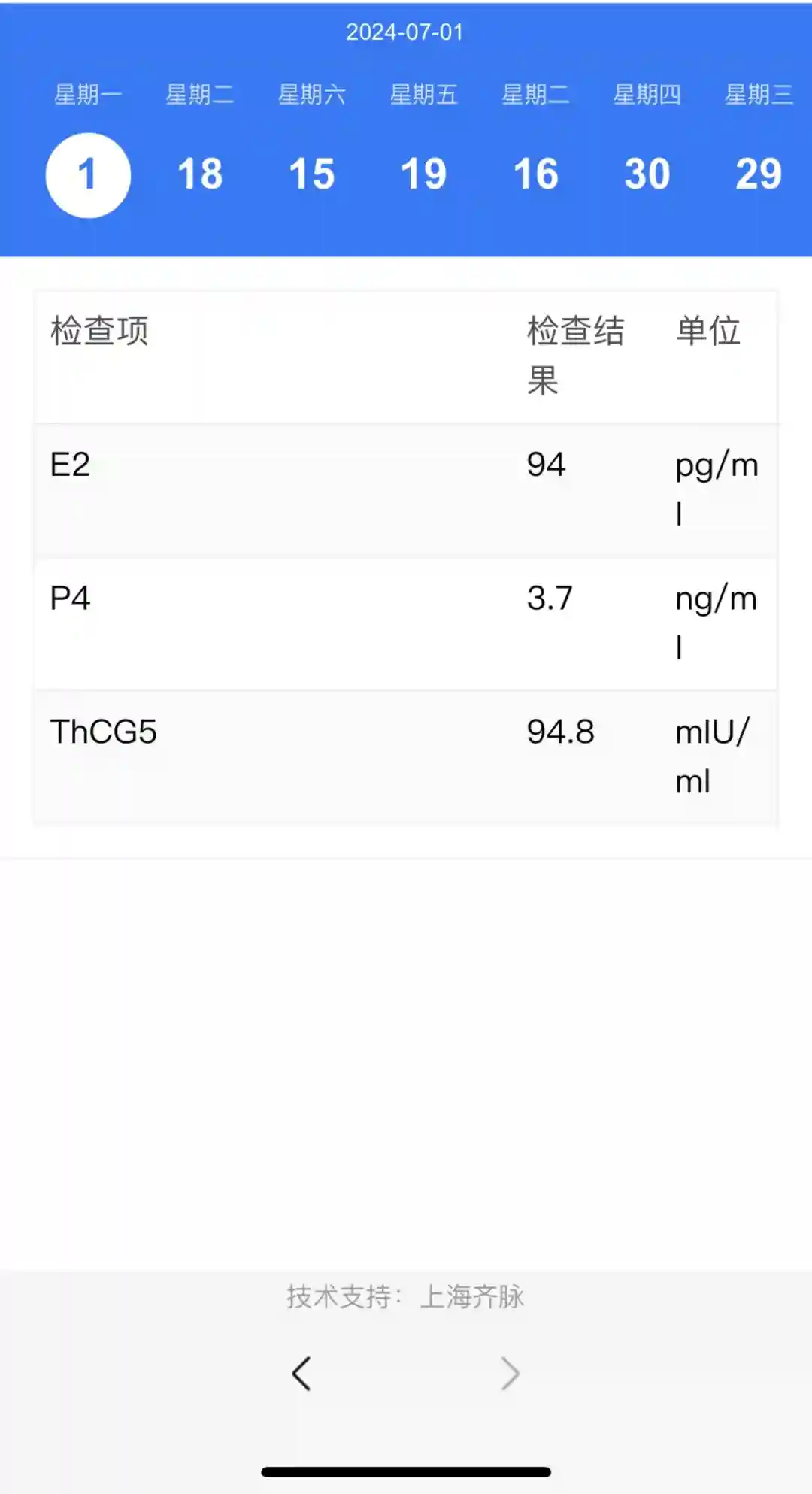Select date 16 (星期二)
The image size is (812, 1494).
click(x=536, y=174)
